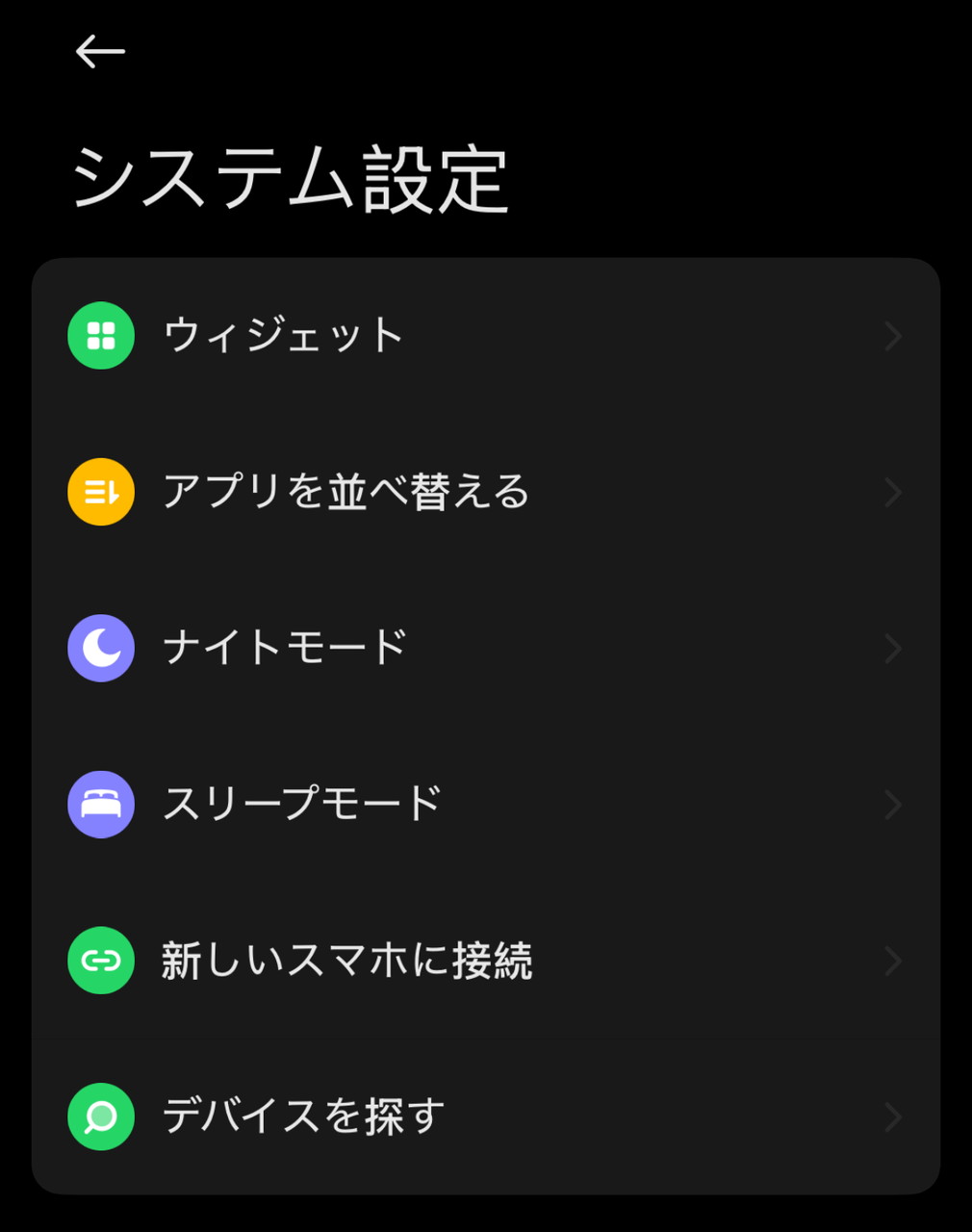Select the bed-shaped Sleep Mode icon
972x1232 pixels.
[100, 804]
